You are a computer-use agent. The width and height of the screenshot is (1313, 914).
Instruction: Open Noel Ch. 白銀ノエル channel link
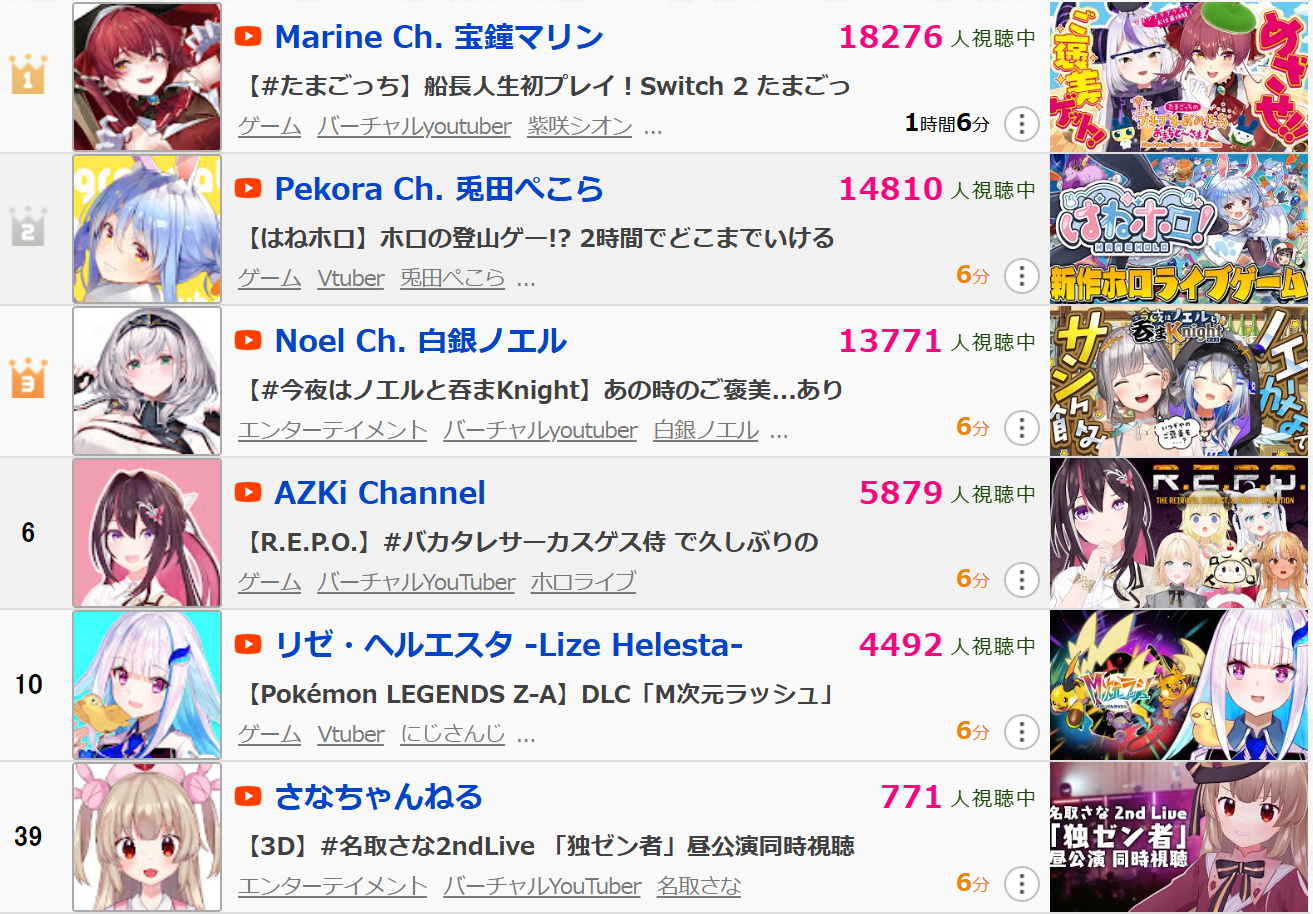click(420, 341)
